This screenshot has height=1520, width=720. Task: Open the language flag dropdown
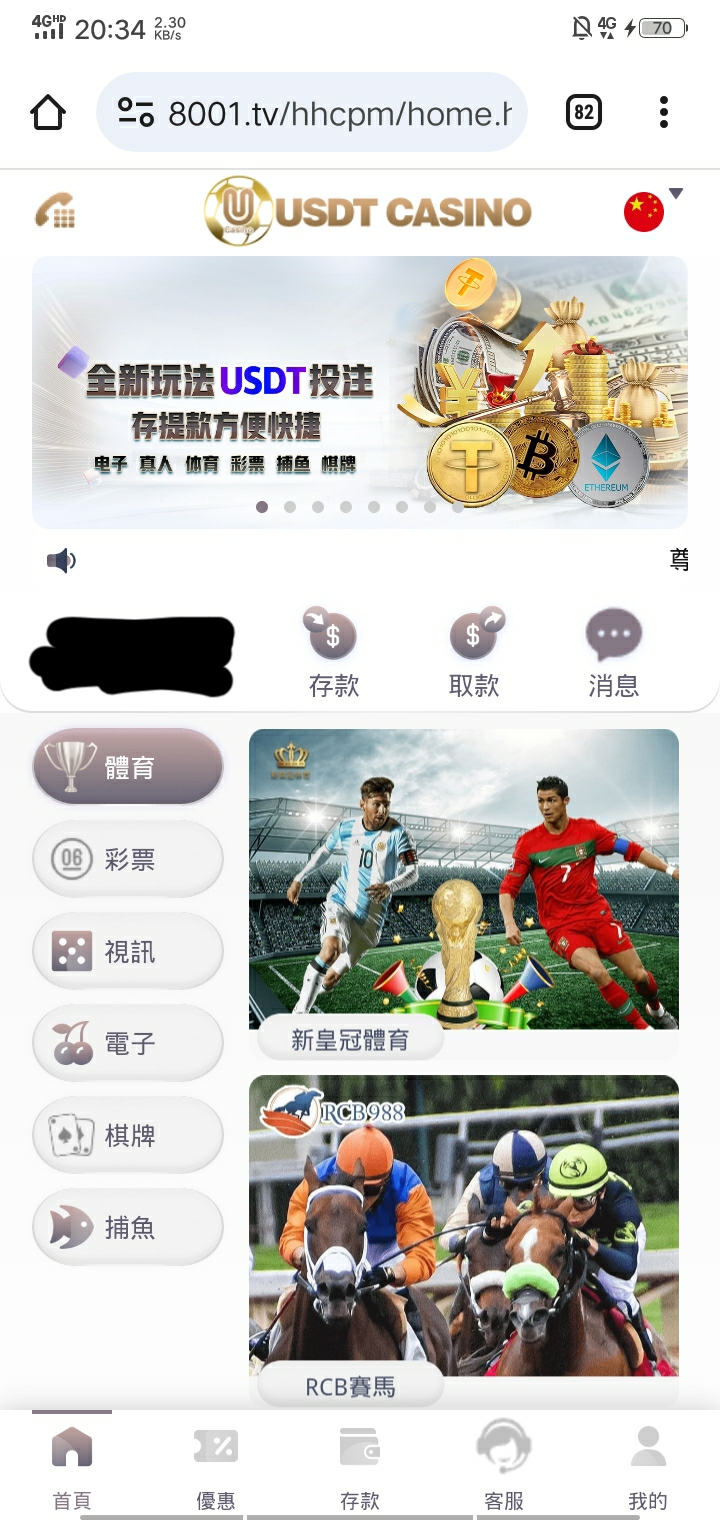point(652,209)
